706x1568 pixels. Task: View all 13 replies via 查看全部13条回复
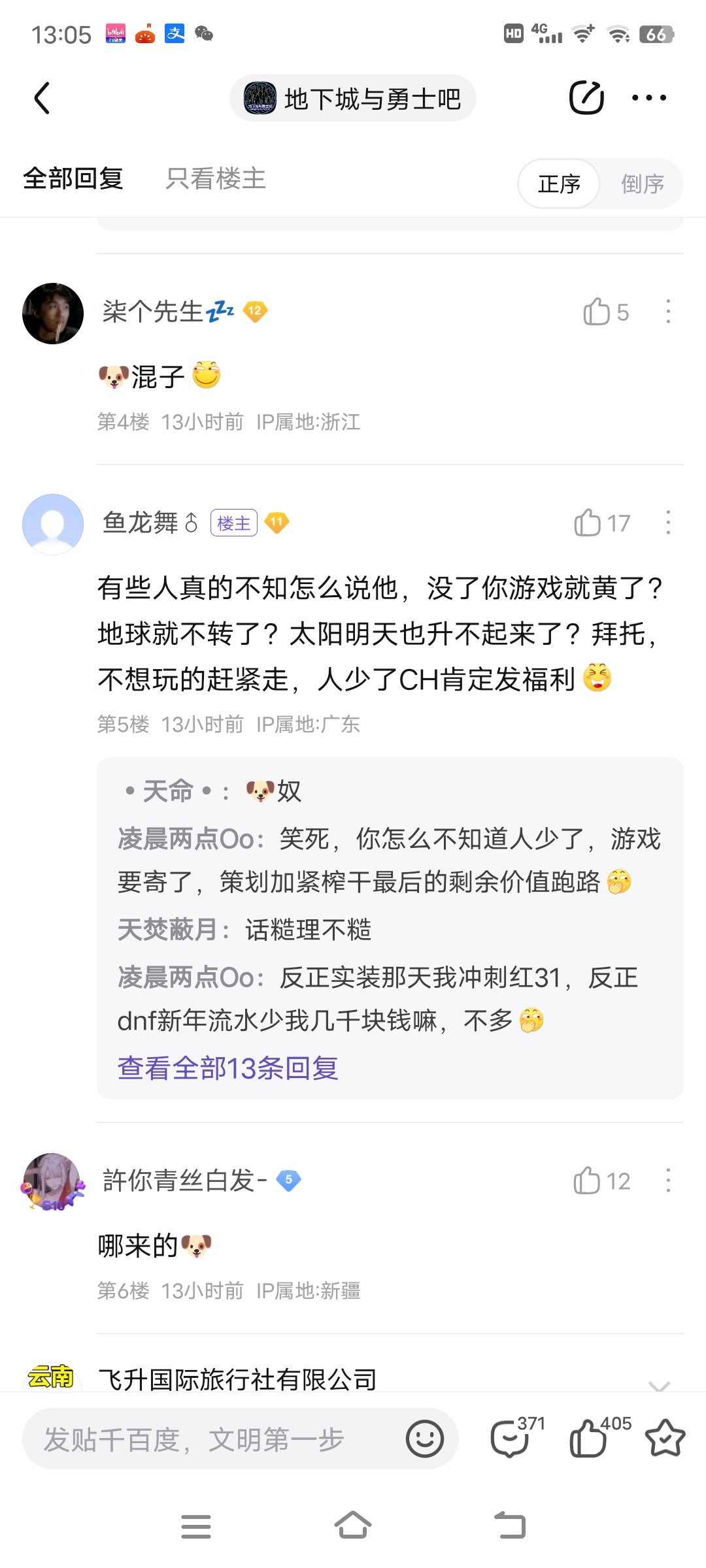(227, 1068)
